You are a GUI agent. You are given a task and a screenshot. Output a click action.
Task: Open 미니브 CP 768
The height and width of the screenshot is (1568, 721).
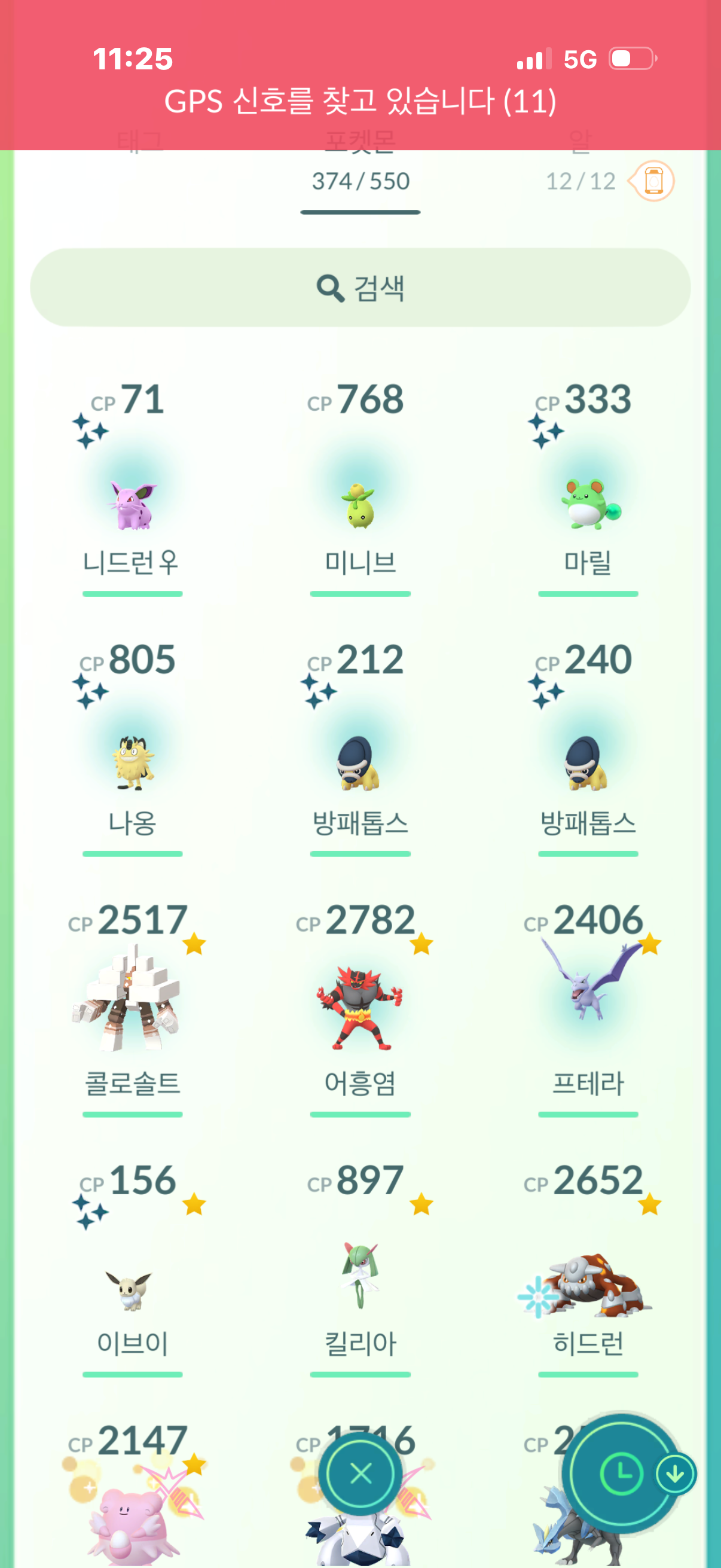(360, 504)
